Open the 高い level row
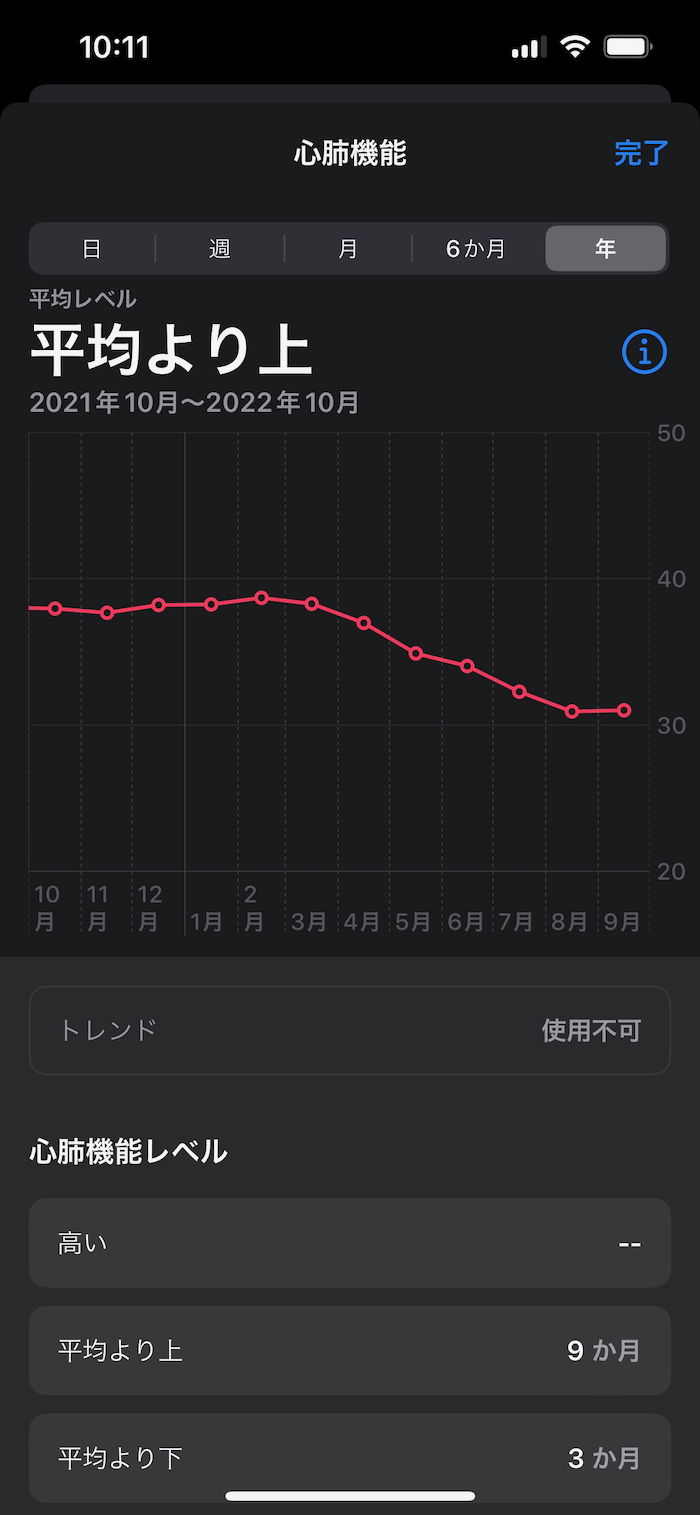 [350, 1243]
